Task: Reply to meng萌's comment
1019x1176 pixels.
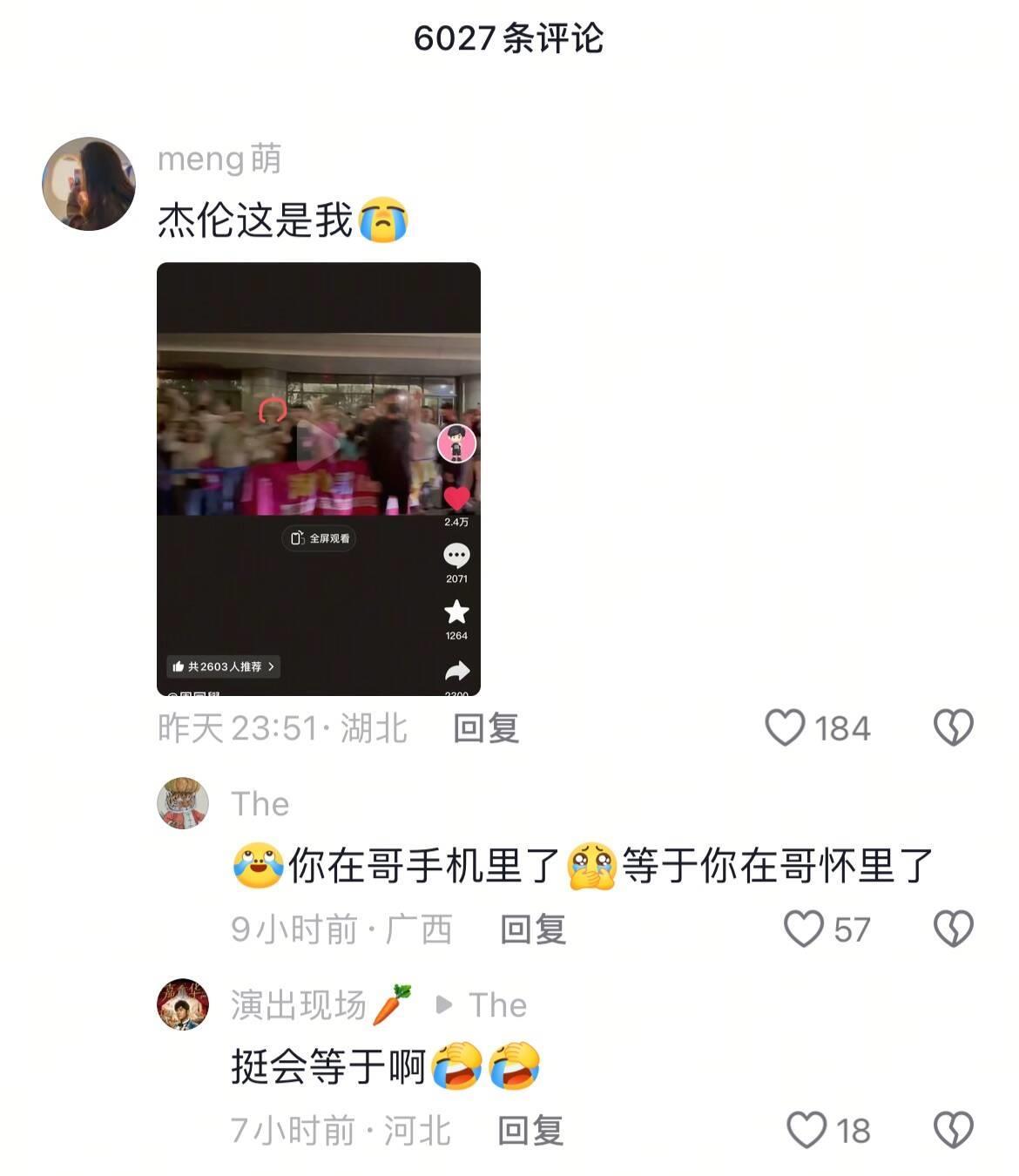Action: [486, 728]
